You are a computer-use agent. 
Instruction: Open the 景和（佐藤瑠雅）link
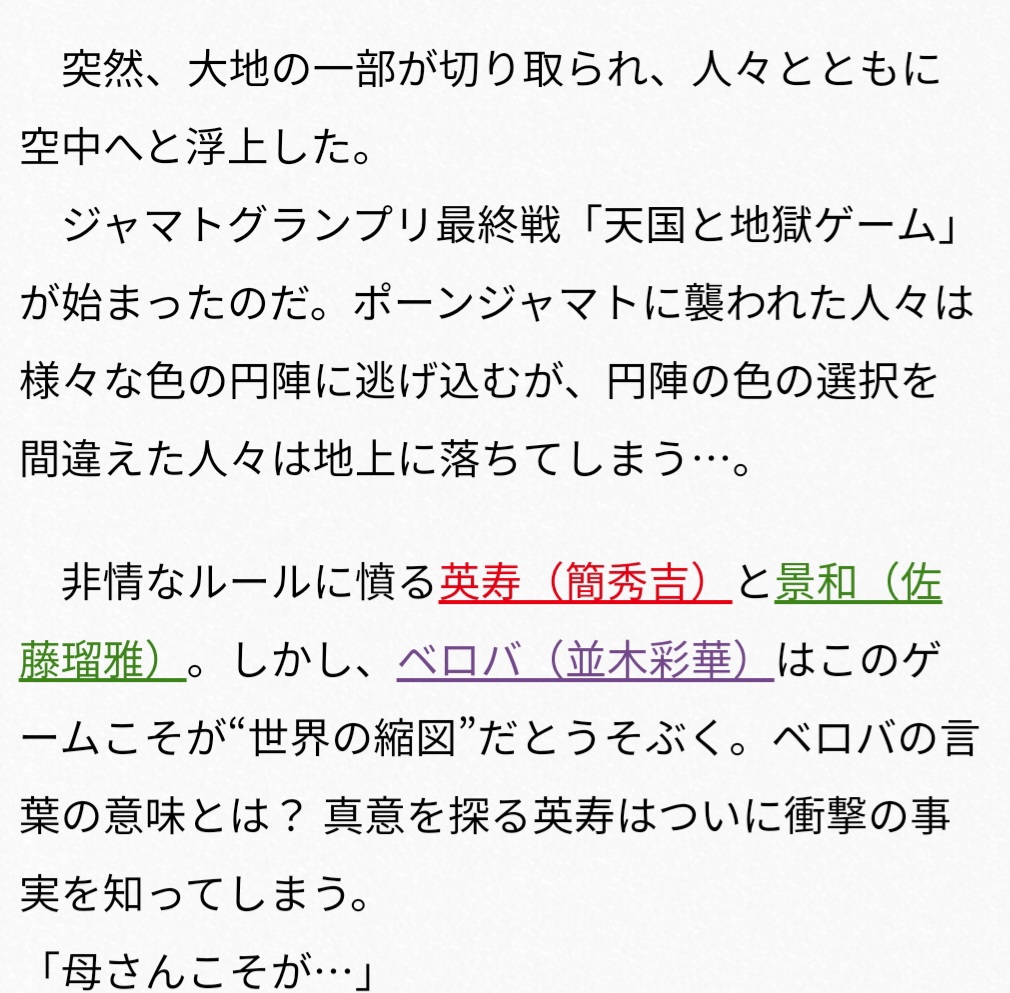pos(857,582)
